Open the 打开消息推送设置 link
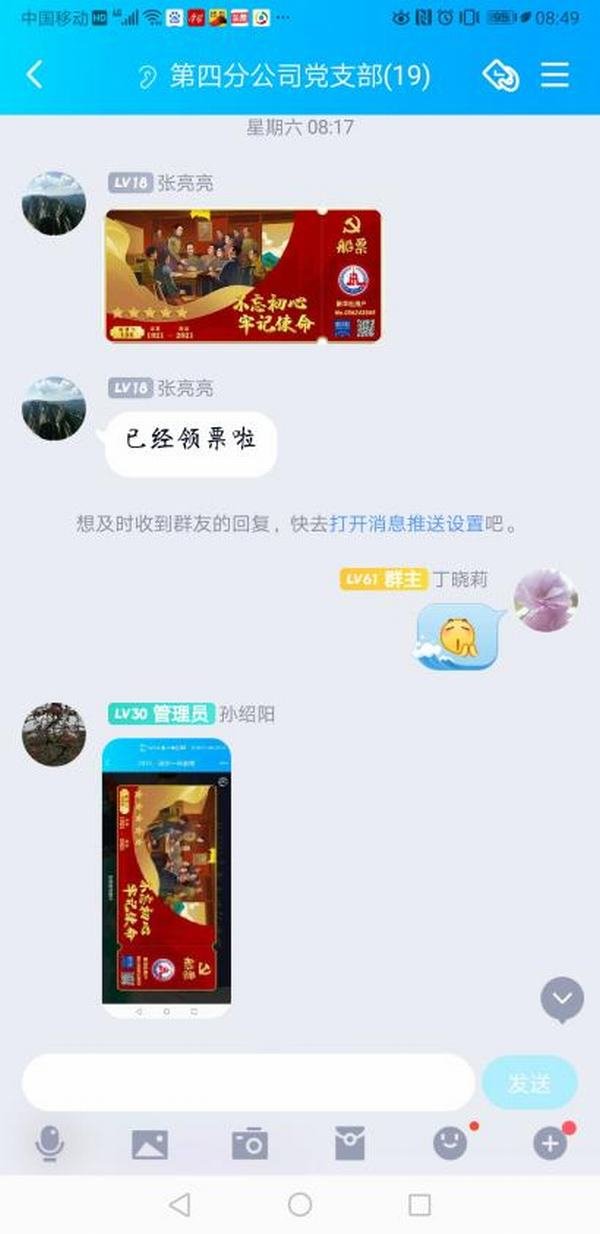The image size is (600, 1234). pos(407,523)
